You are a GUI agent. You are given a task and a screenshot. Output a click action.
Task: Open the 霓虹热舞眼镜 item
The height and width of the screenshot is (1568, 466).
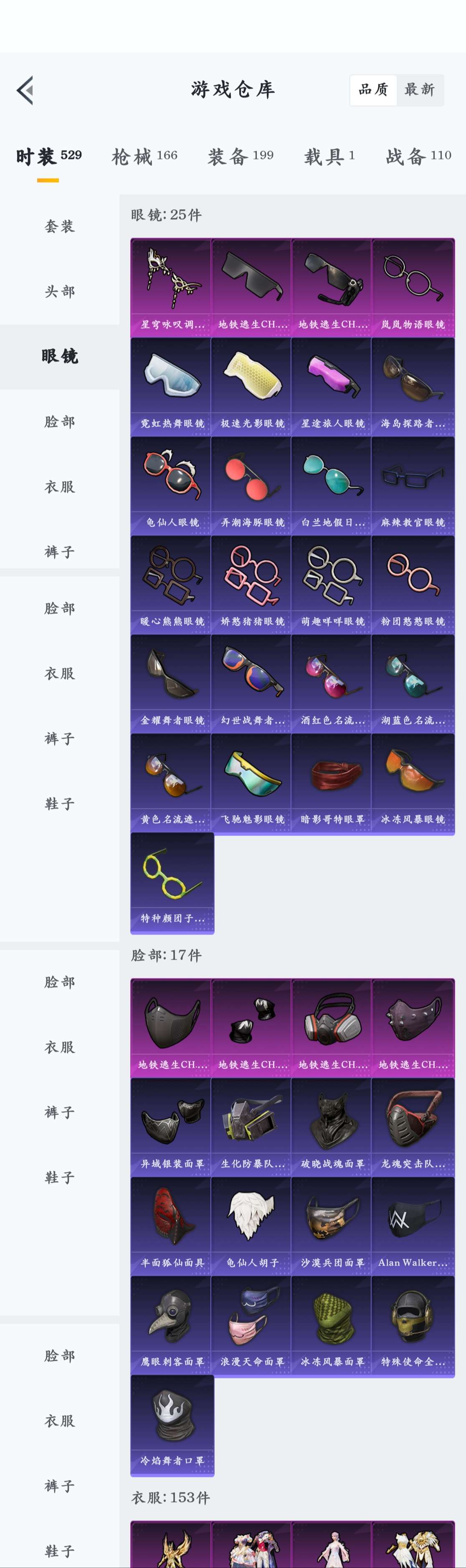point(171,386)
